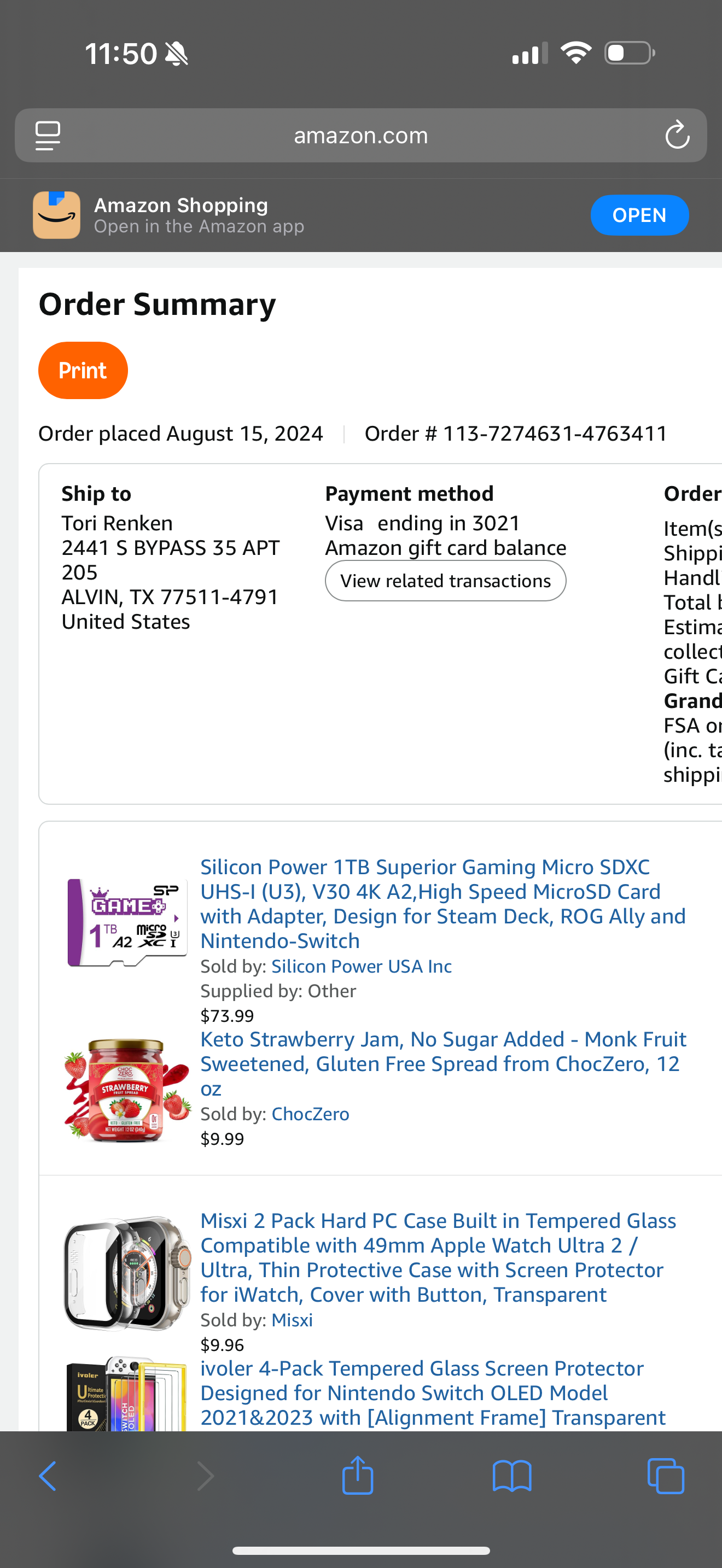Open the Amazon app via OPEN button
Image resolution: width=722 pixels, height=1568 pixels.
[x=639, y=215]
